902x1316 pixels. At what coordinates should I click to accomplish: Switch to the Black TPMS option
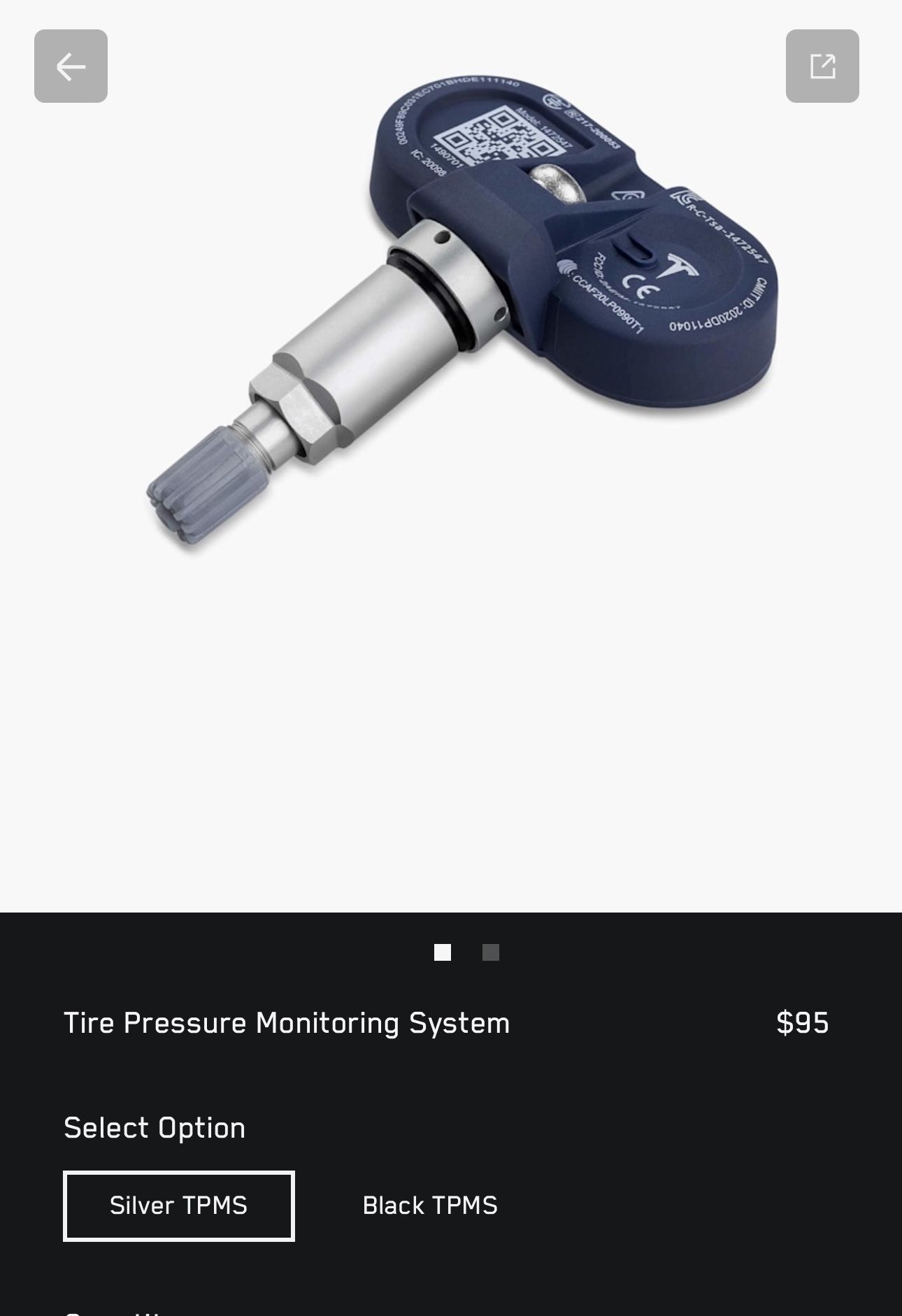point(429,1205)
